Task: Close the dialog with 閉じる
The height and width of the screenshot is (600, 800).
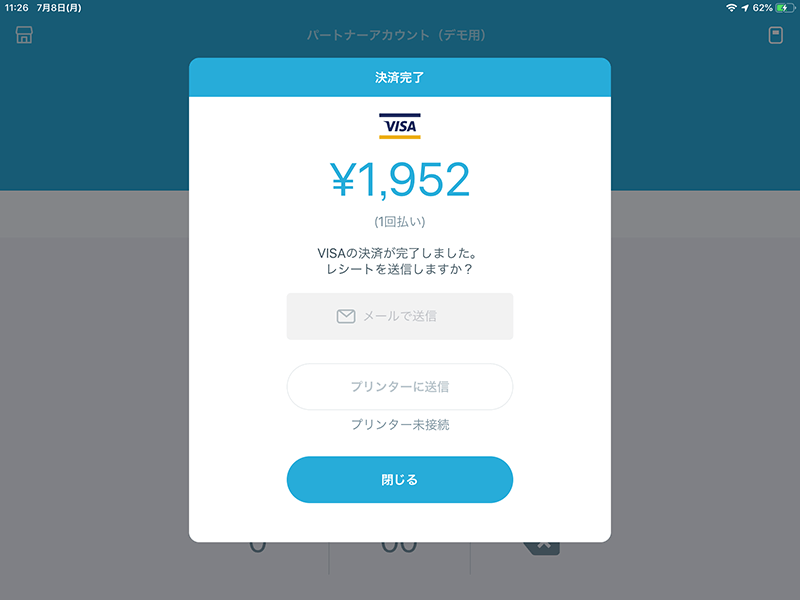Action: [x=400, y=480]
